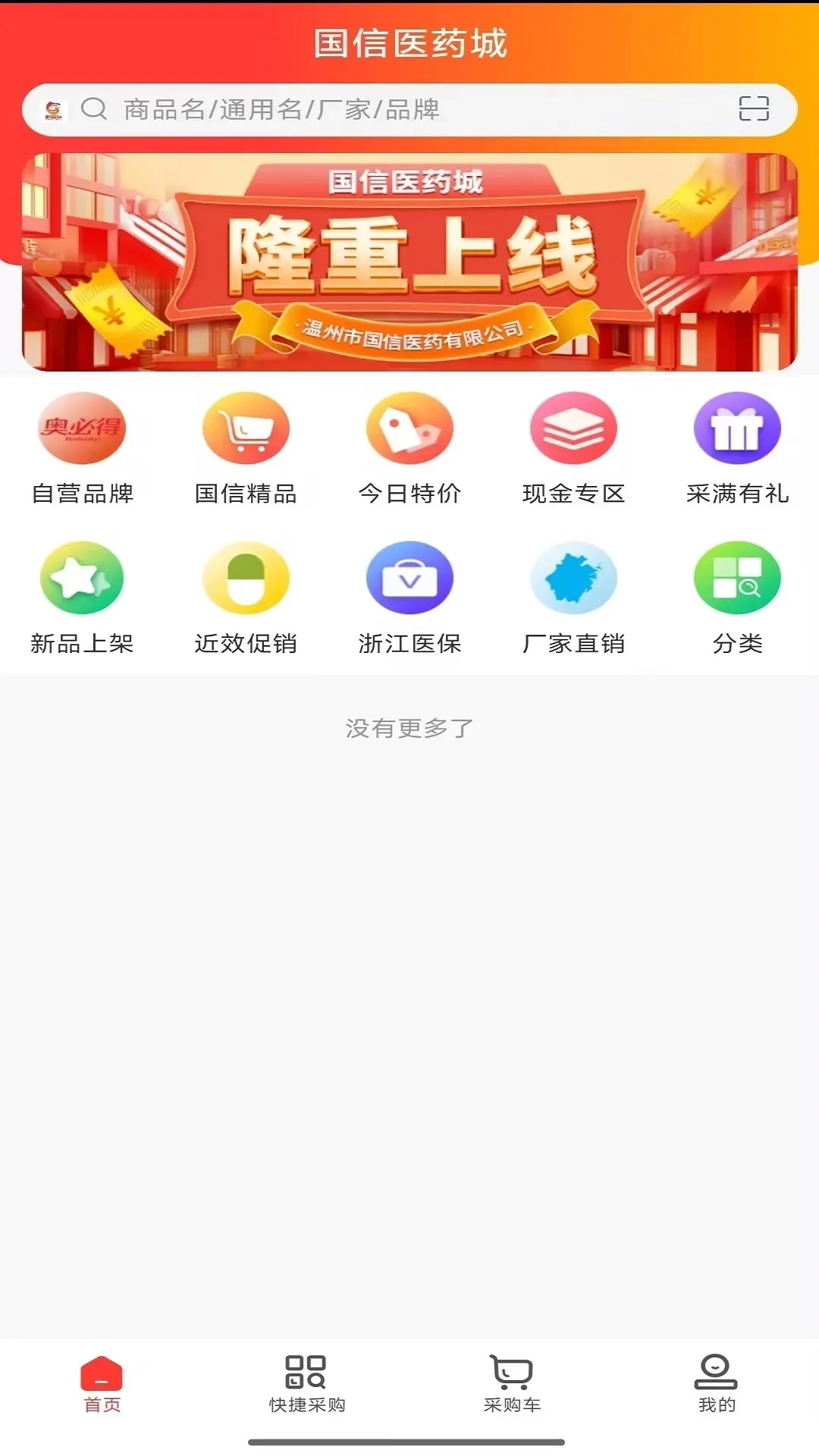Select the 近效促销 pill icon
819x1456 pixels.
(246, 577)
